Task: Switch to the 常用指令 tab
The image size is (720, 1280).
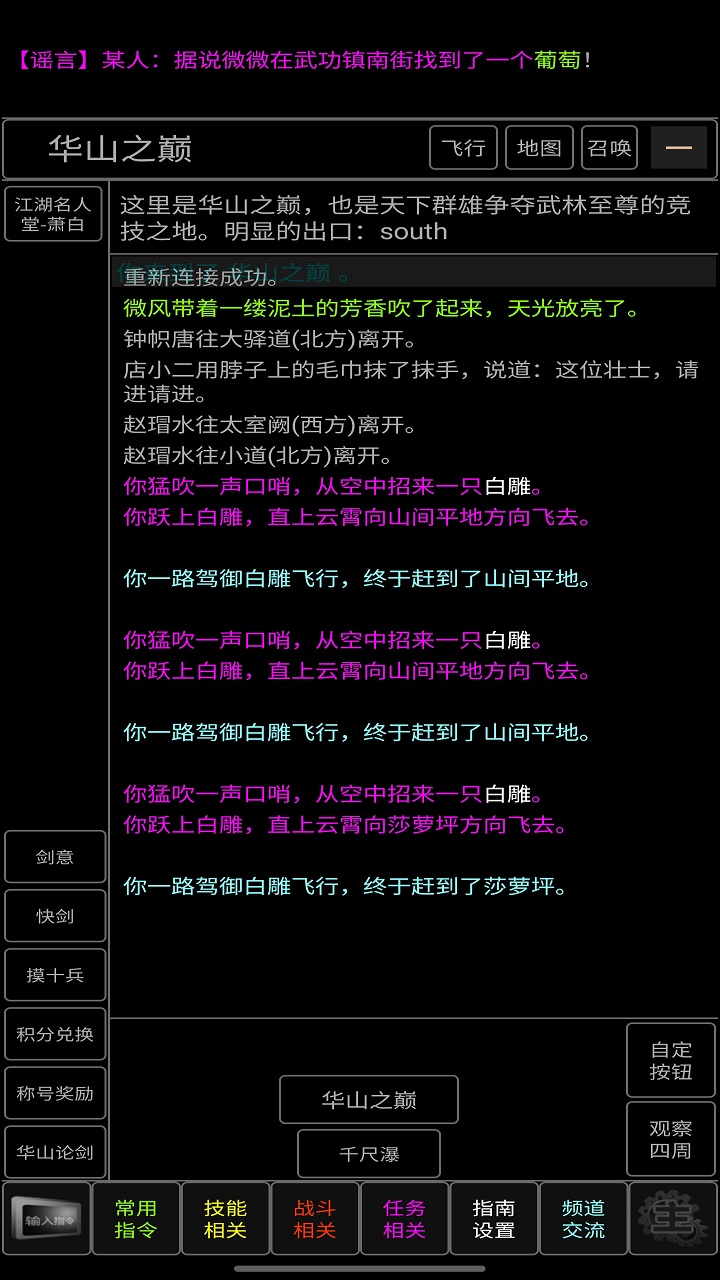Action: [x=136, y=1219]
